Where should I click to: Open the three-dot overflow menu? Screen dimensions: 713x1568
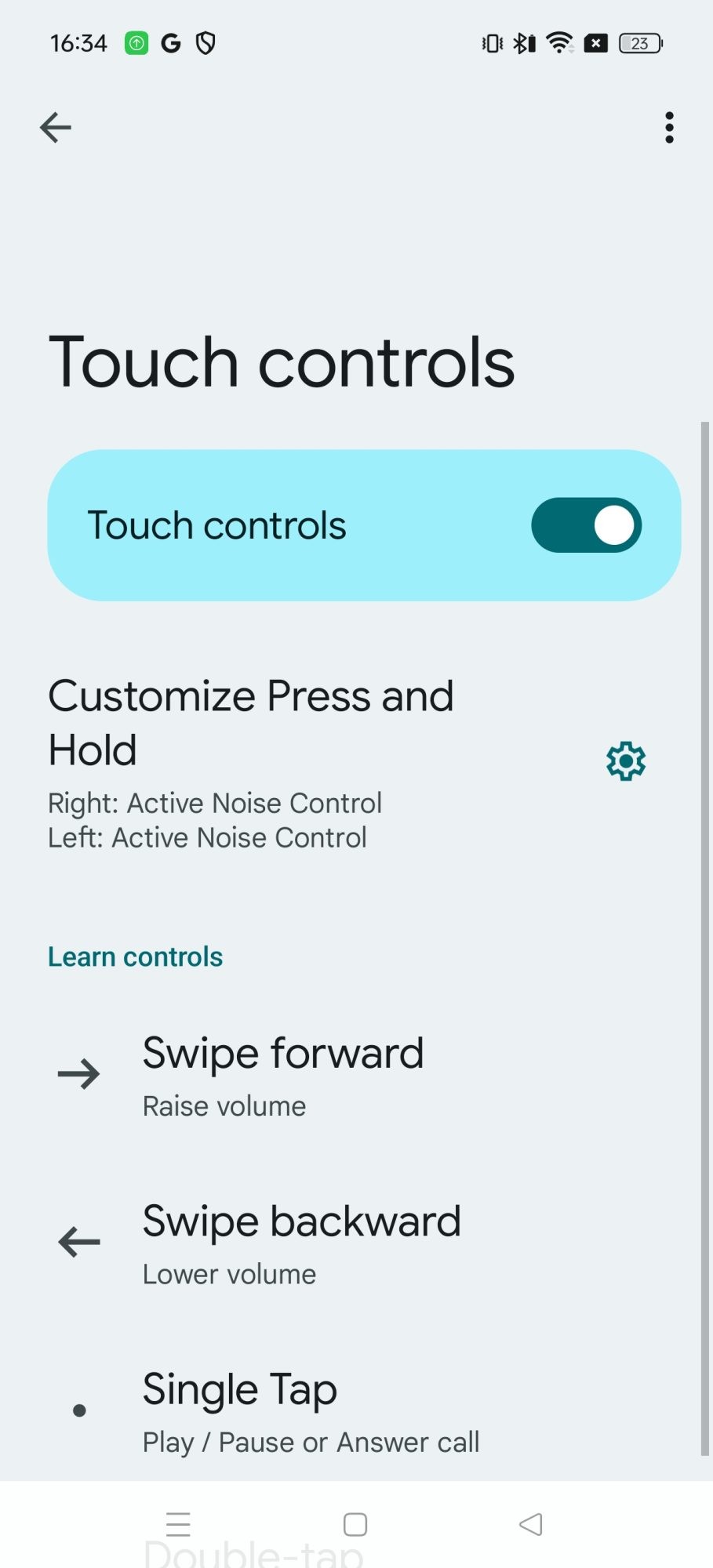click(668, 127)
